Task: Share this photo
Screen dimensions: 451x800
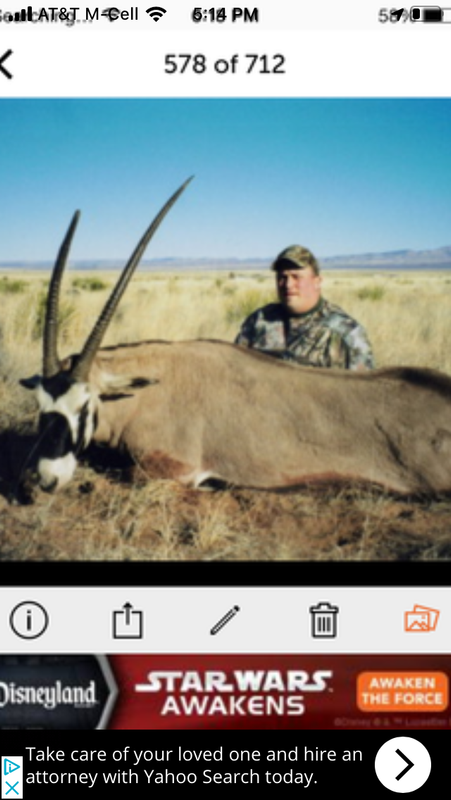Action: coord(127,620)
